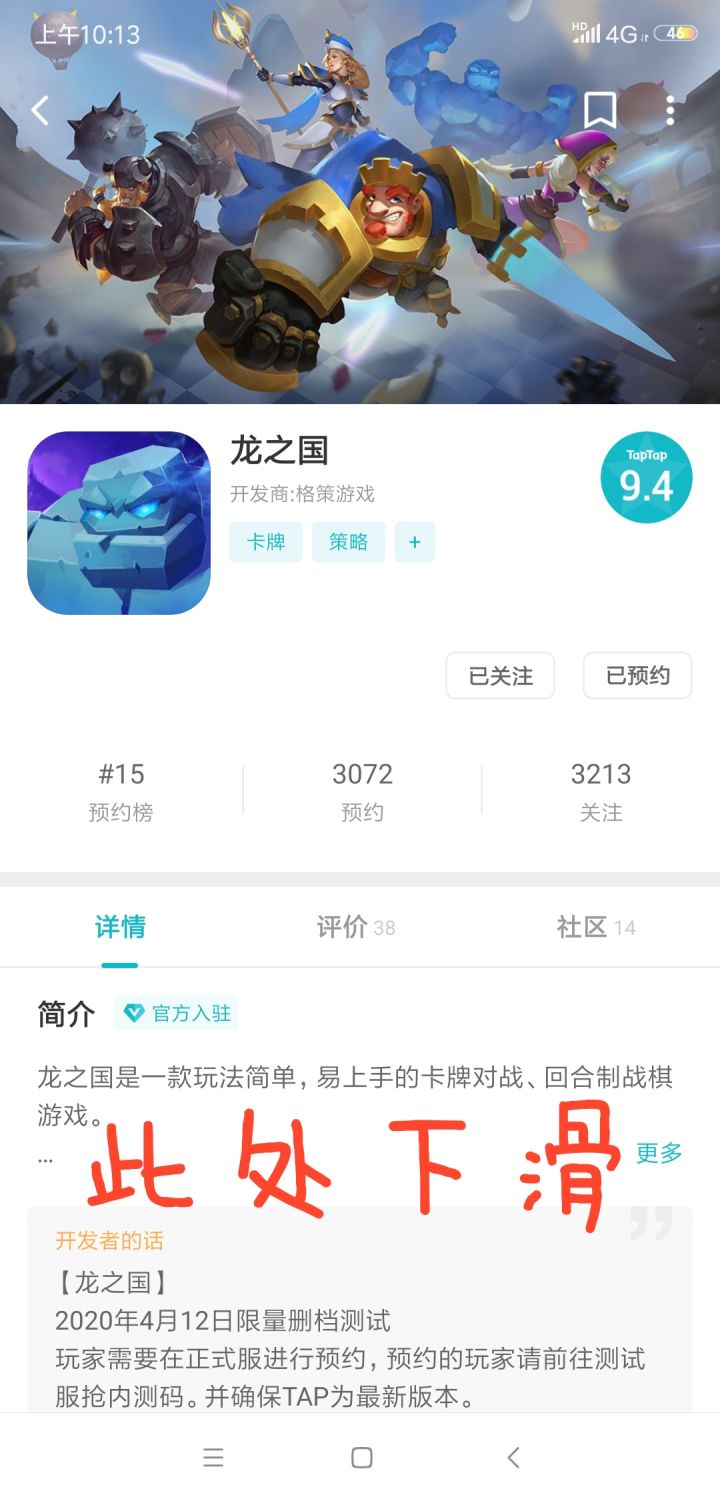Tap the 预约榜 ranking stat

click(120, 790)
